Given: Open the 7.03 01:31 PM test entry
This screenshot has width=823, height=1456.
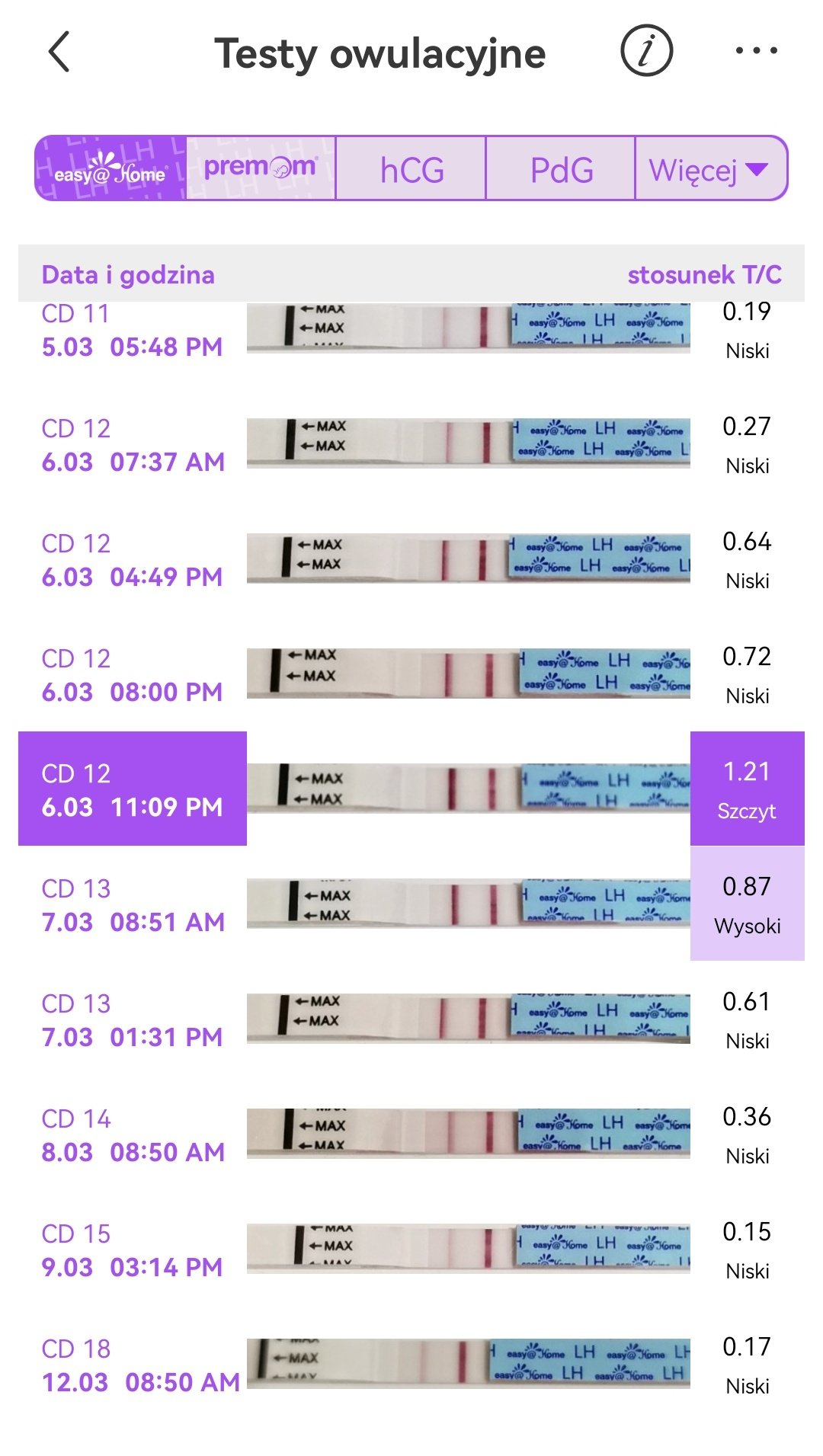Looking at the screenshot, I should pyautogui.click(x=411, y=1019).
